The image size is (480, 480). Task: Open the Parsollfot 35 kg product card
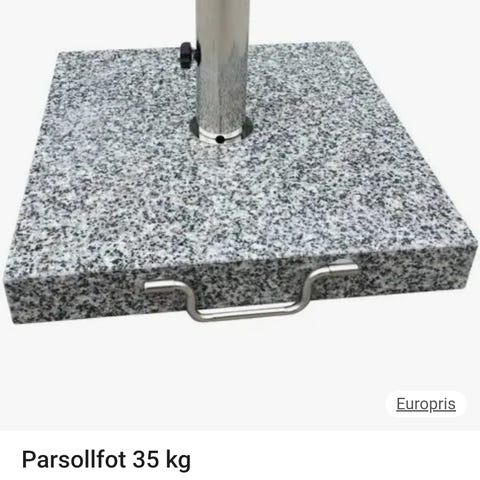click(106, 460)
